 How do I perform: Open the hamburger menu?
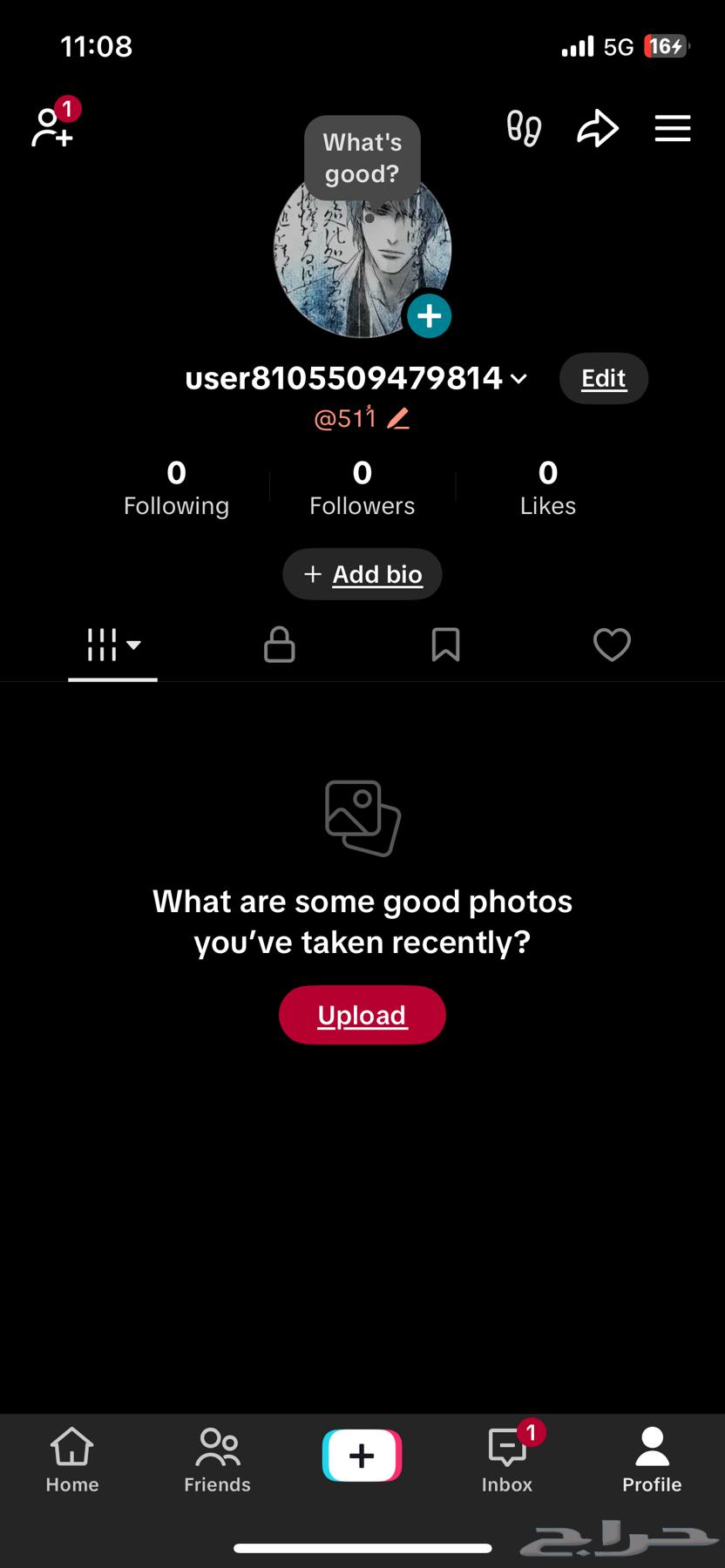tap(673, 128)
